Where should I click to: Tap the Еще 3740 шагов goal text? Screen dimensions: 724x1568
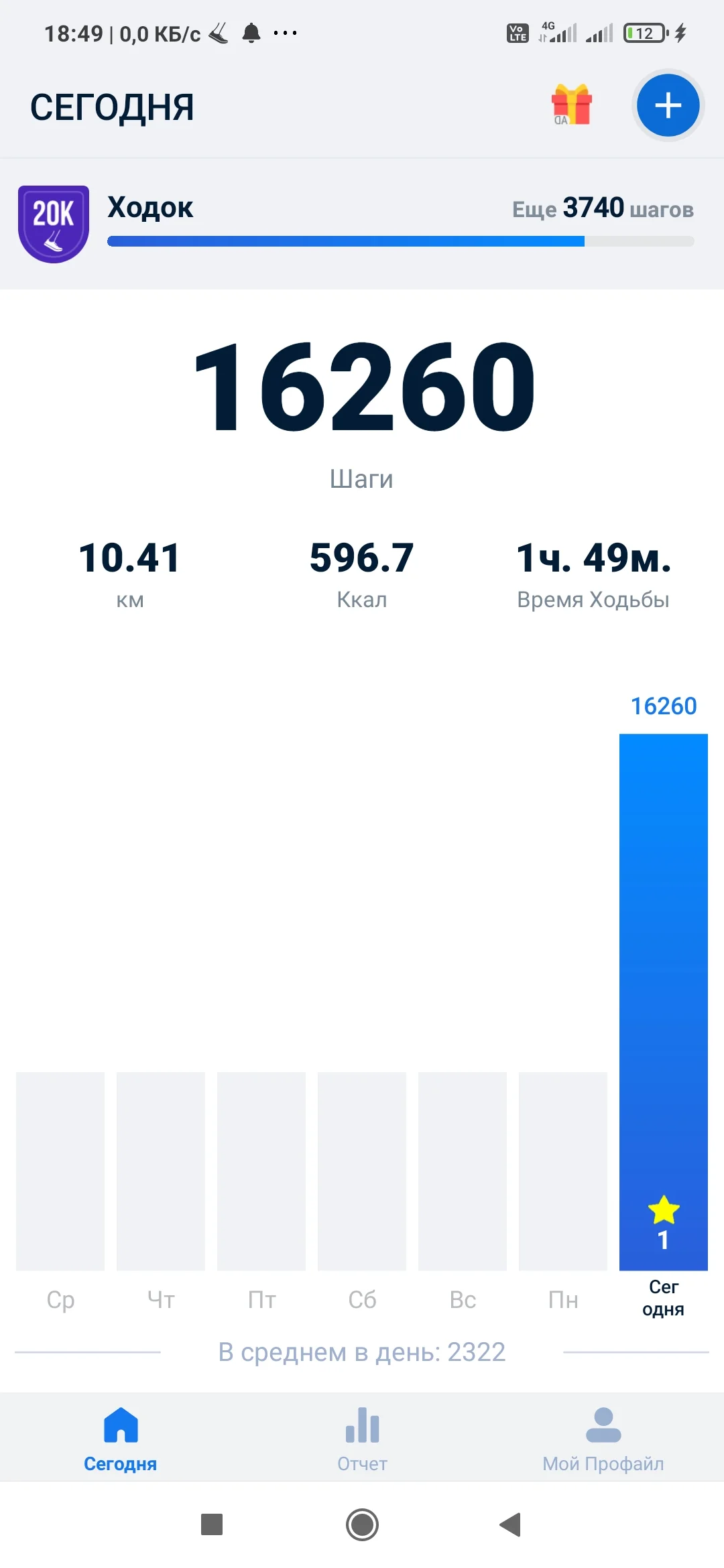602,208
